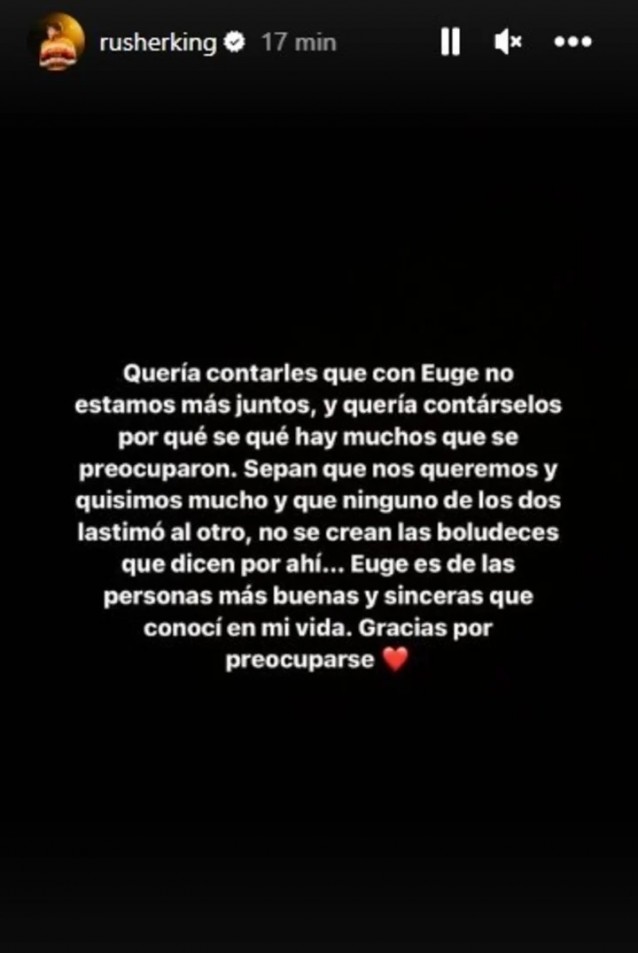
Task: Open the three-dot overflow menu
Action: [573, 42]
